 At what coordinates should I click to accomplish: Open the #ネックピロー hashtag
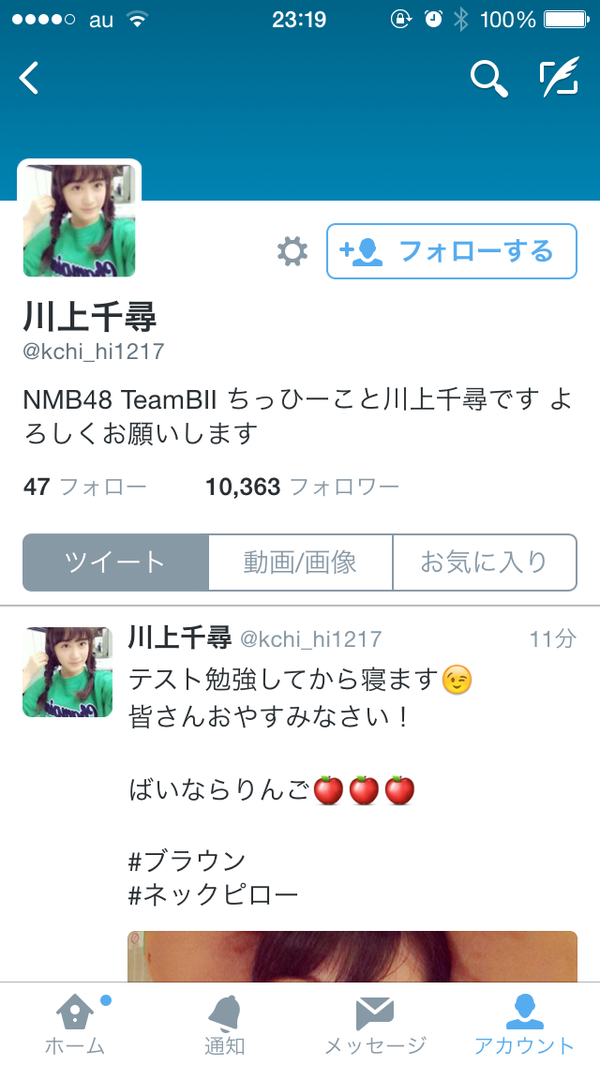(x=213, y=895)
